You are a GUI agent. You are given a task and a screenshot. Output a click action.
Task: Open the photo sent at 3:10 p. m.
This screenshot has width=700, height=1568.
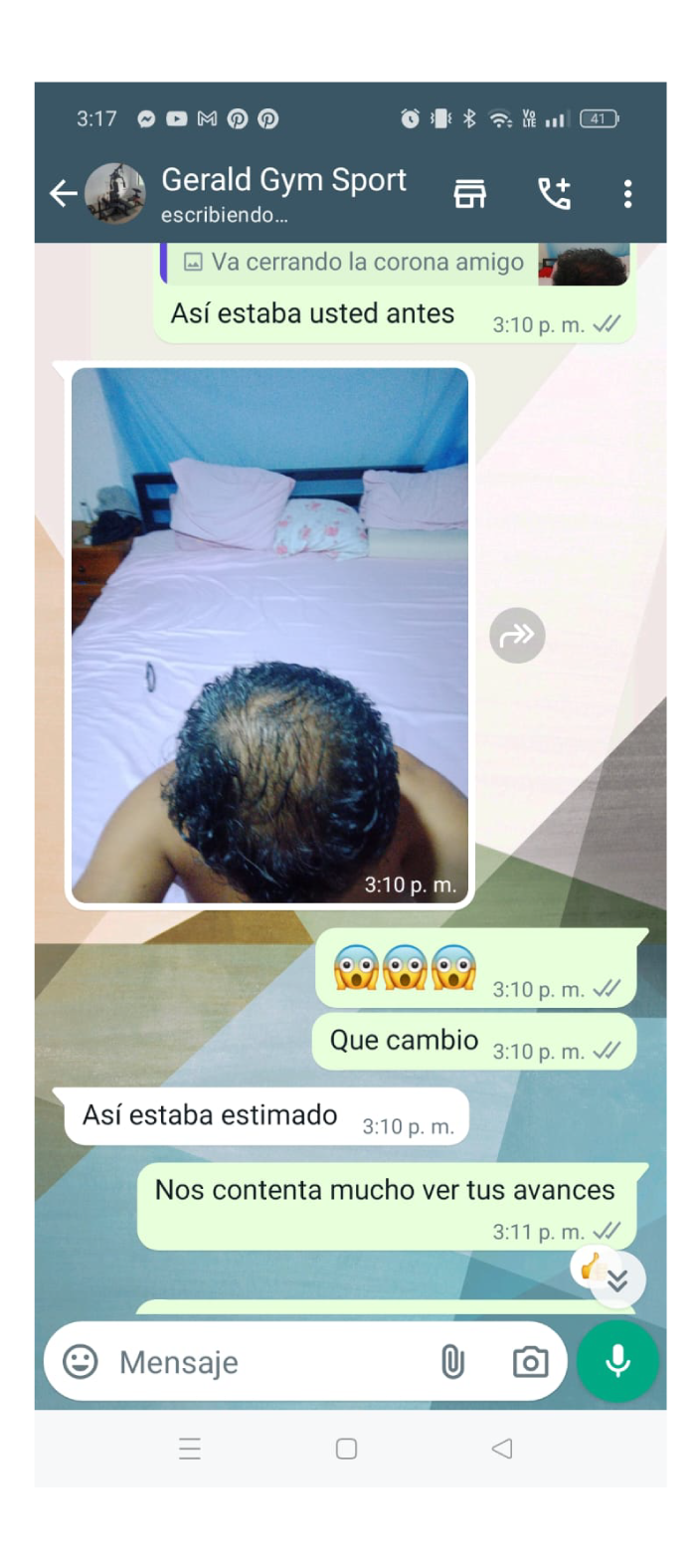click(269, 635)
